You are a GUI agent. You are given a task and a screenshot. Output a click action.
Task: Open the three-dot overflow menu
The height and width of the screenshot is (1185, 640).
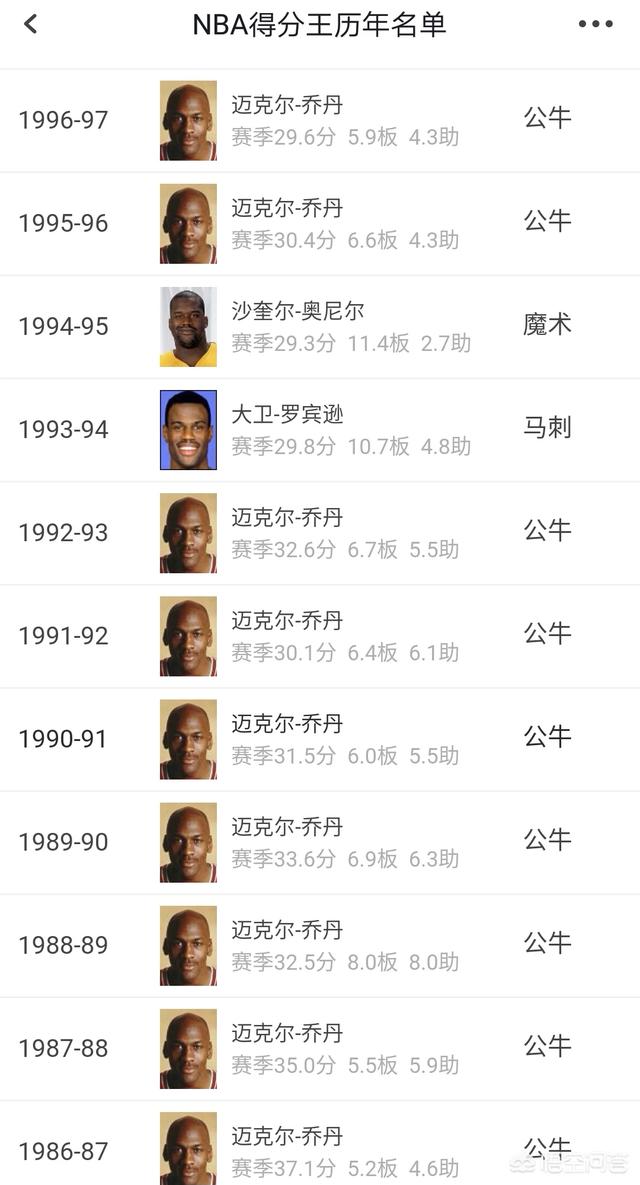tap(595, 24)
